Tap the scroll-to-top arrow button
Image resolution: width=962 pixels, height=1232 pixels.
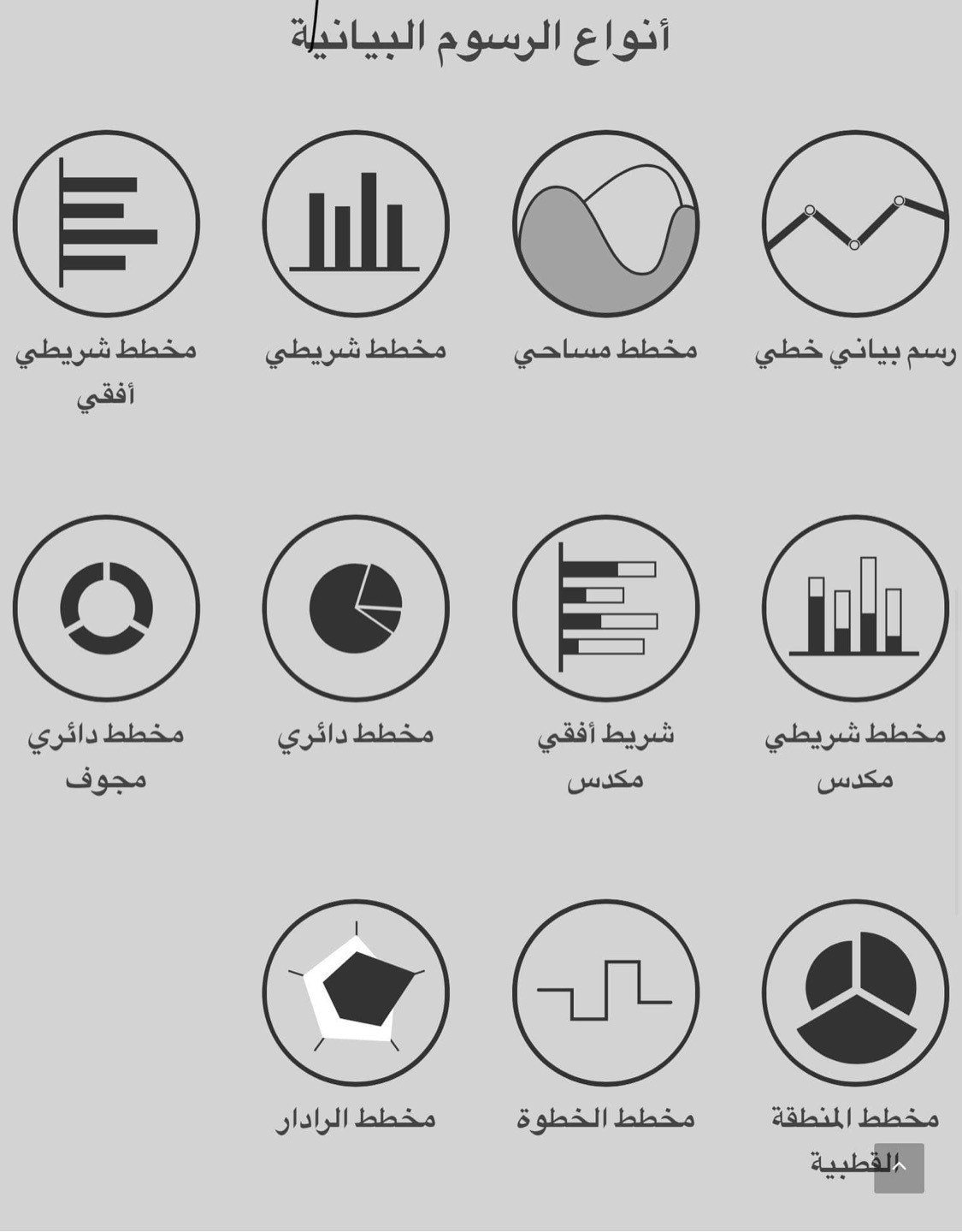coord(899,1168)
